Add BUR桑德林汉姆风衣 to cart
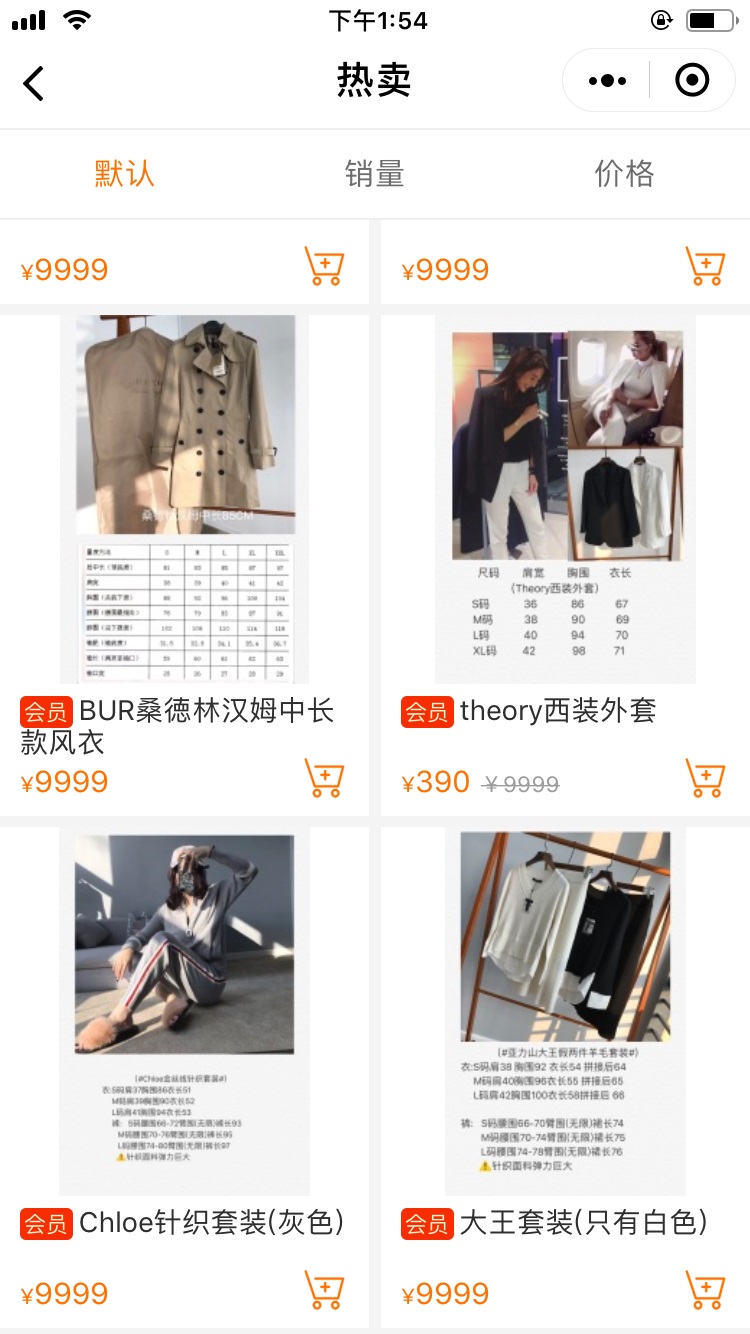750x1334 pixels. pos(324,778)
